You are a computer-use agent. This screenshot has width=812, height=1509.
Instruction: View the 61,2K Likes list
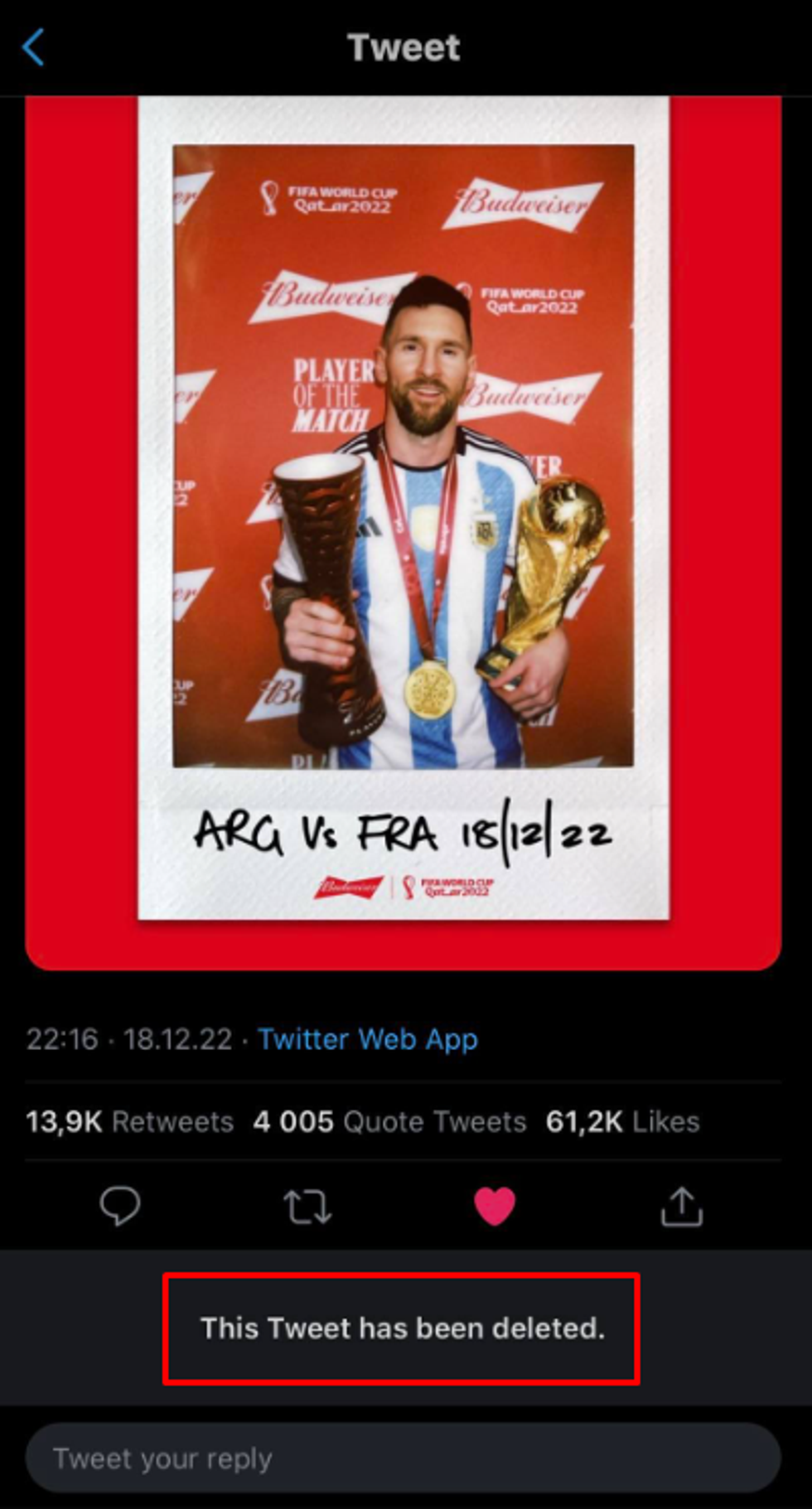tap(622, 1121)
